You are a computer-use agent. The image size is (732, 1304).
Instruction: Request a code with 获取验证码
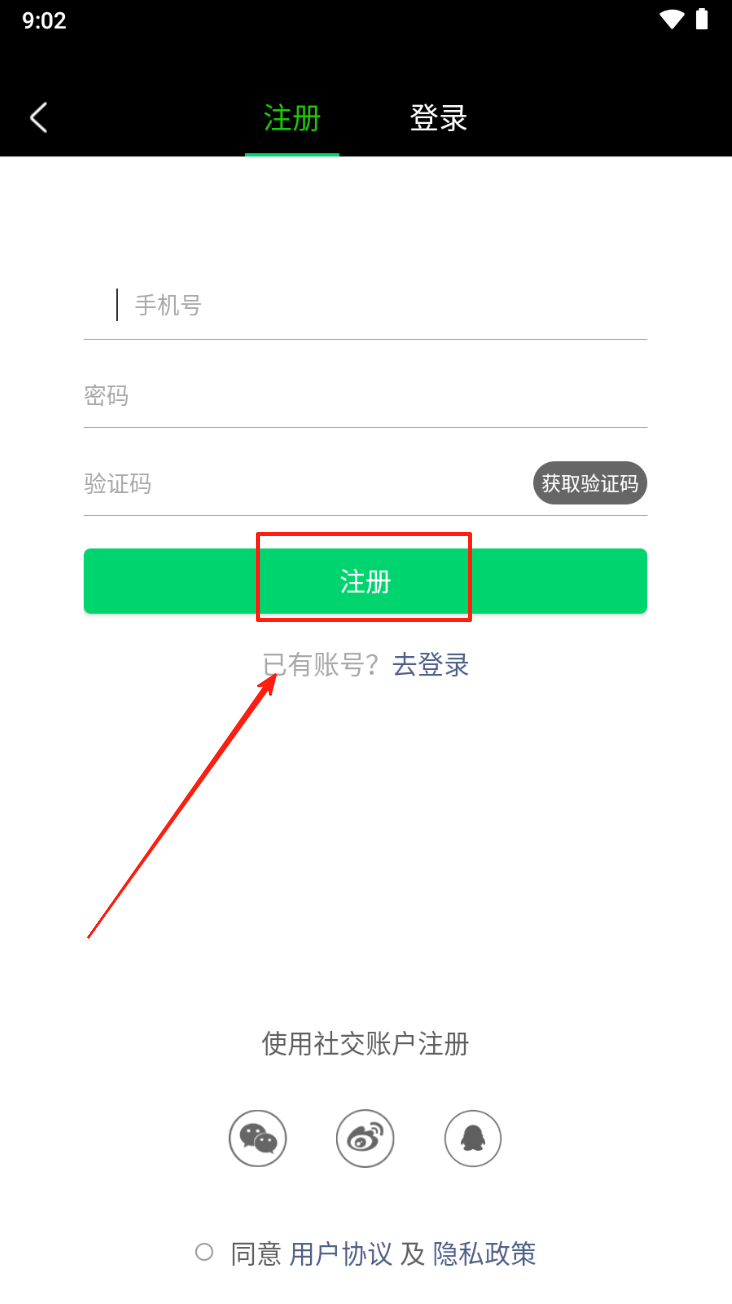pyautogui.click(x=590, y=484)
